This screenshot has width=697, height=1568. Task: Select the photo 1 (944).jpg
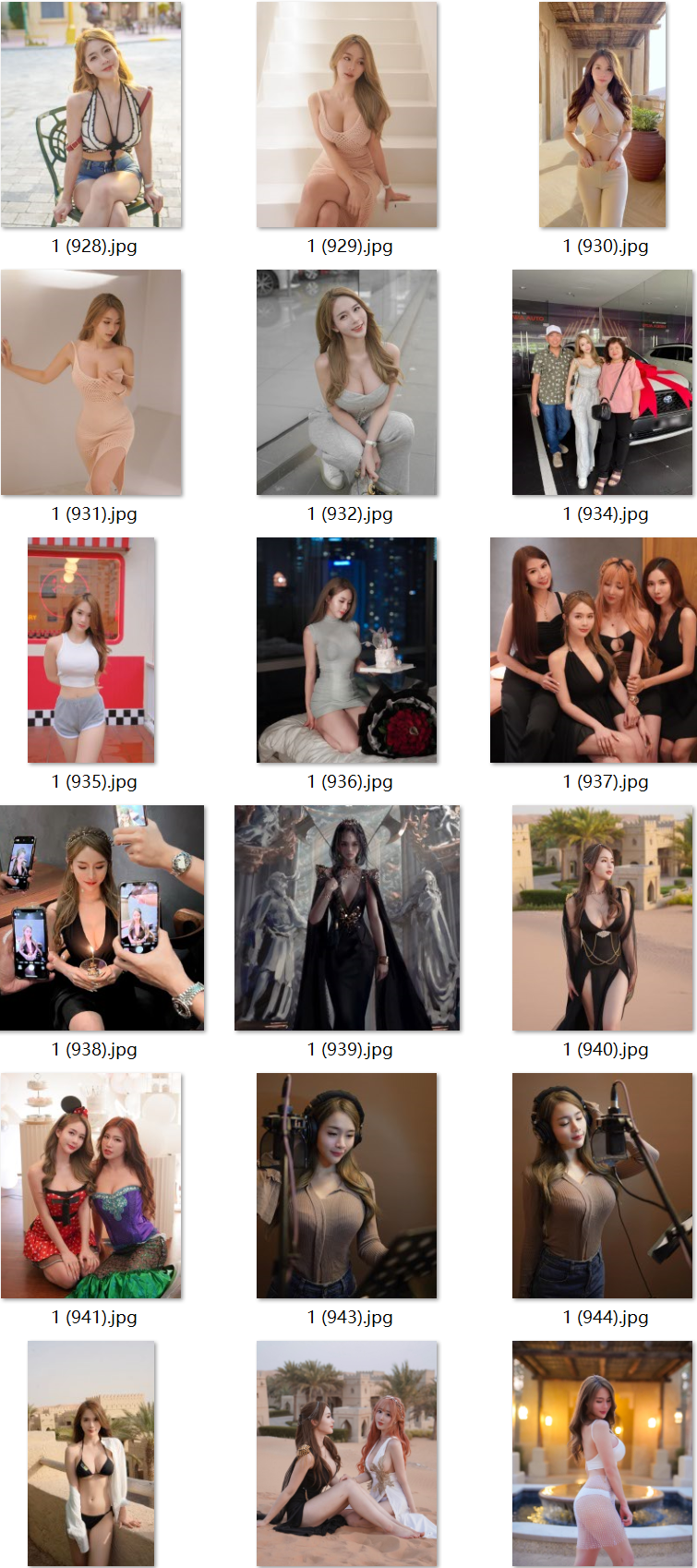click(x=602, y=1186)
